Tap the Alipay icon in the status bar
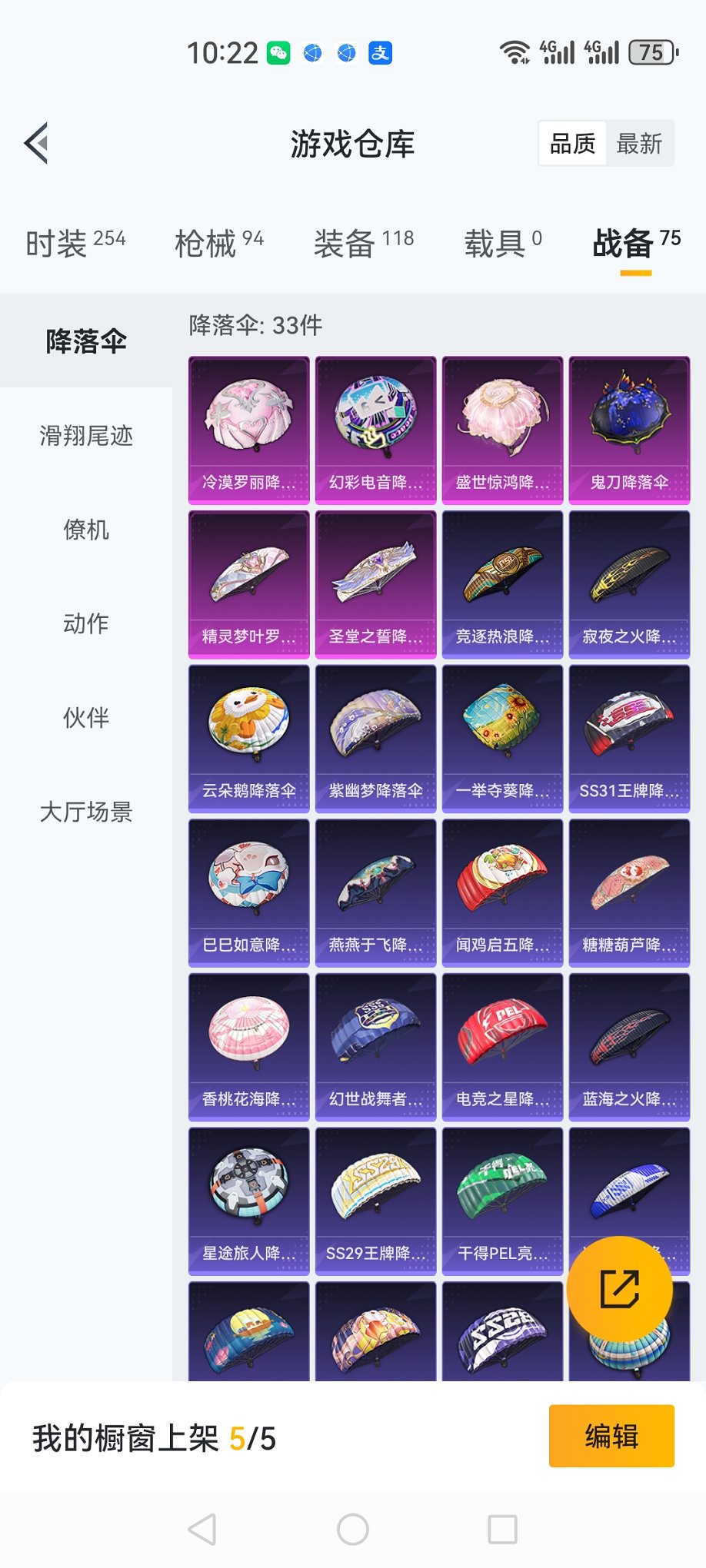706x1568 pixels. [x=380, y=52]
